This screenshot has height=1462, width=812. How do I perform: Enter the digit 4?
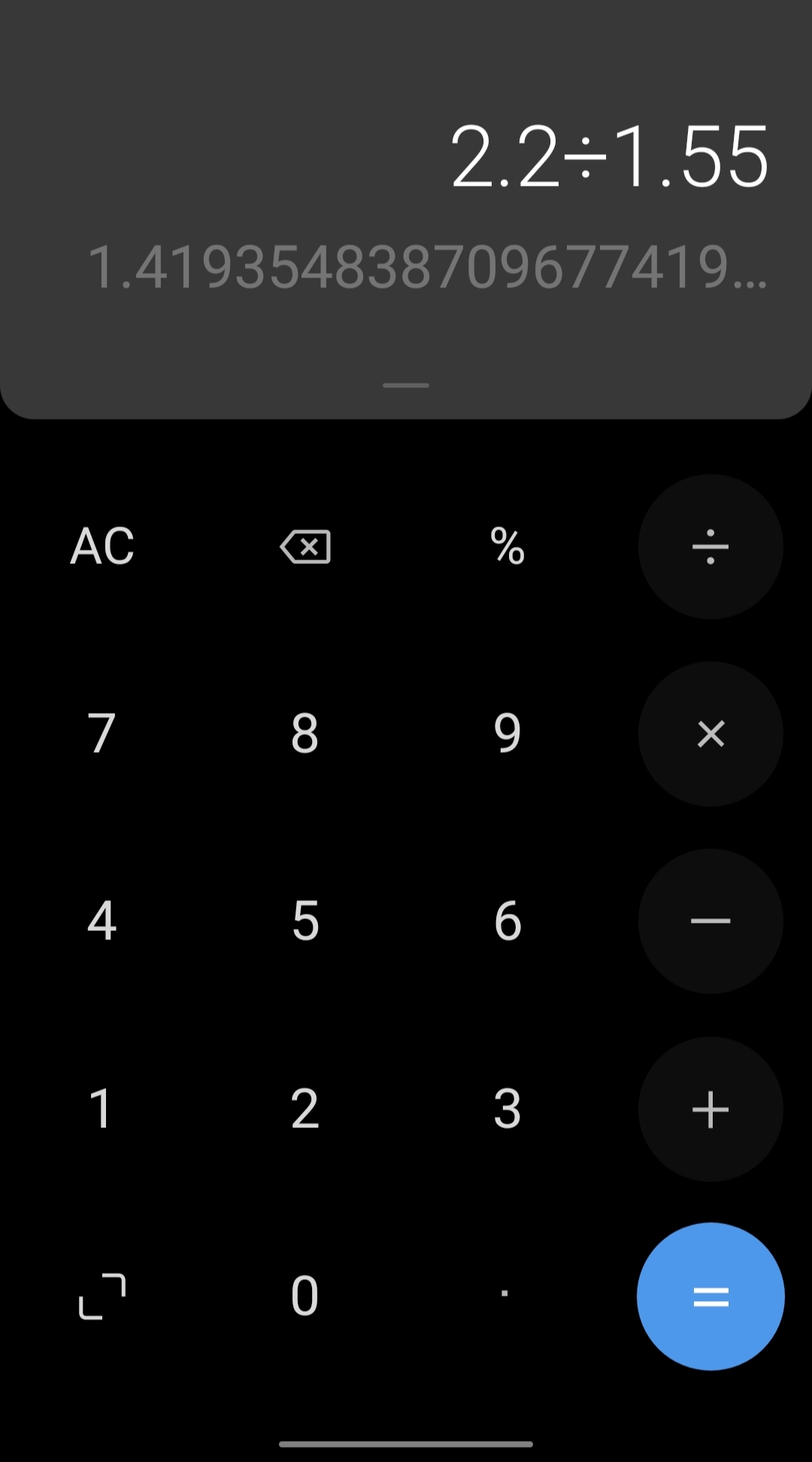102,921
